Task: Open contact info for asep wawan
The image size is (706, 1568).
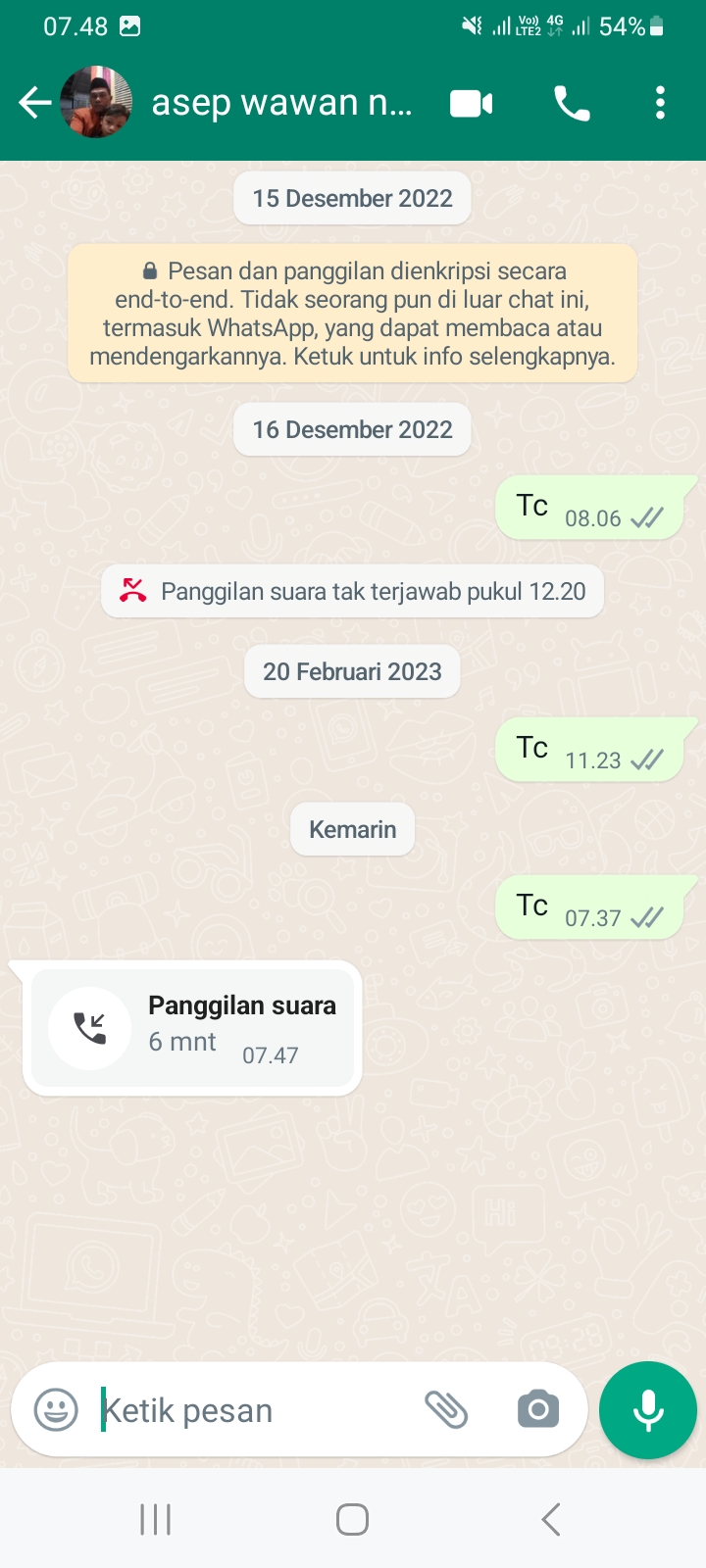Action: pyautogui.click(x=281, y=103)
